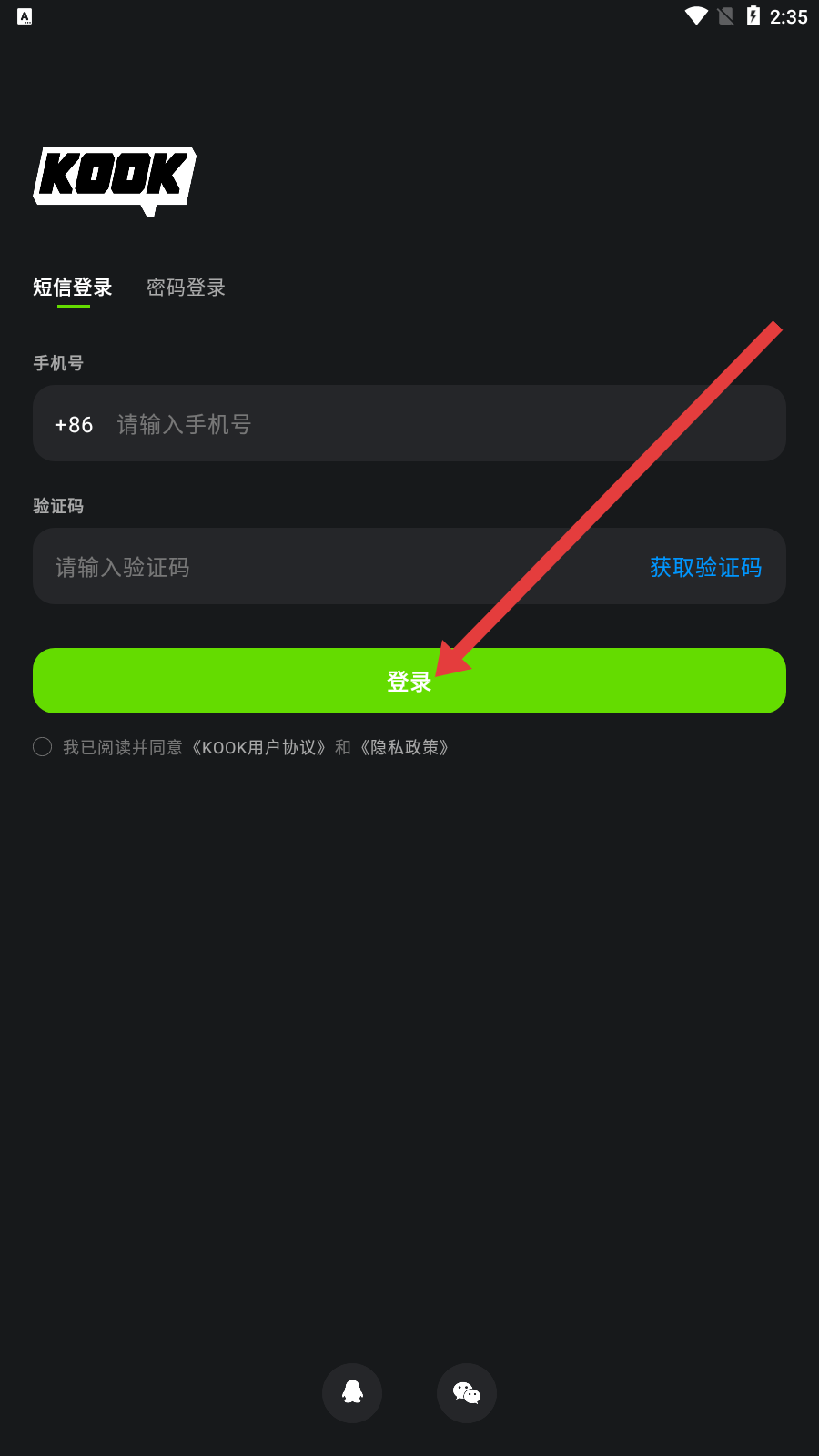Switch to the 密码登录 tab

pos(186,288)
